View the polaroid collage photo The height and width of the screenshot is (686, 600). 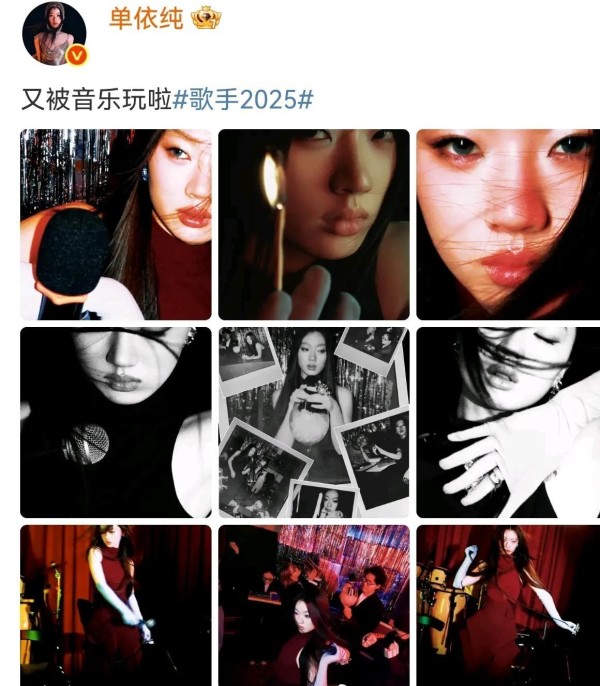point(313,421)
